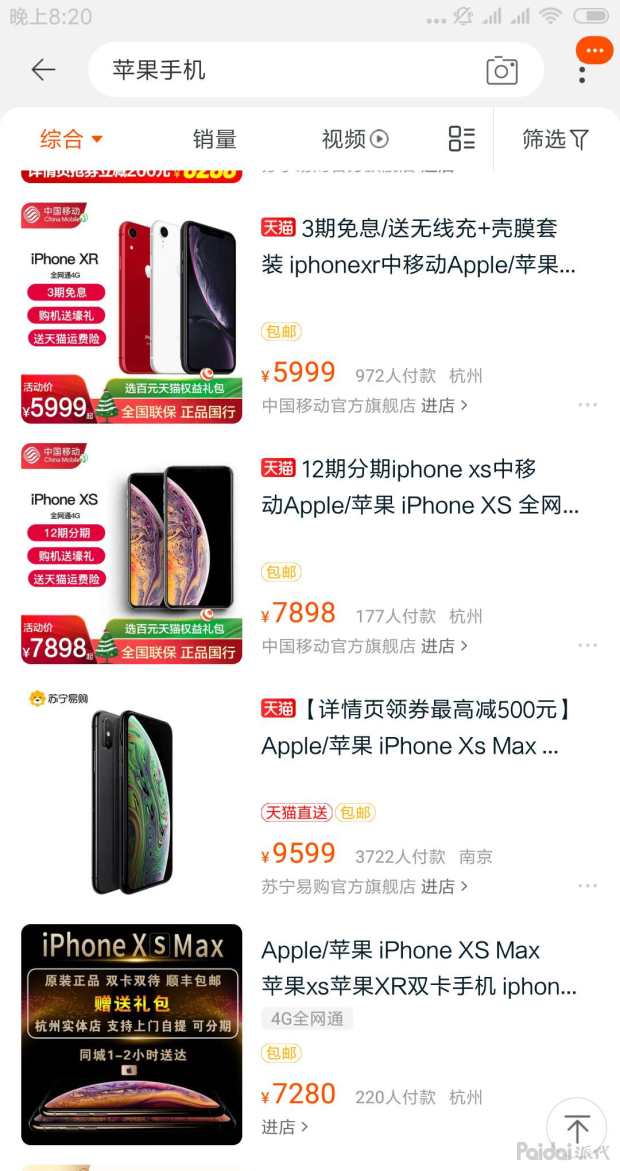Sort results by 销量
Image resolution: width=620 pixels, height=1171 pixels.
(x=214, y=139)
